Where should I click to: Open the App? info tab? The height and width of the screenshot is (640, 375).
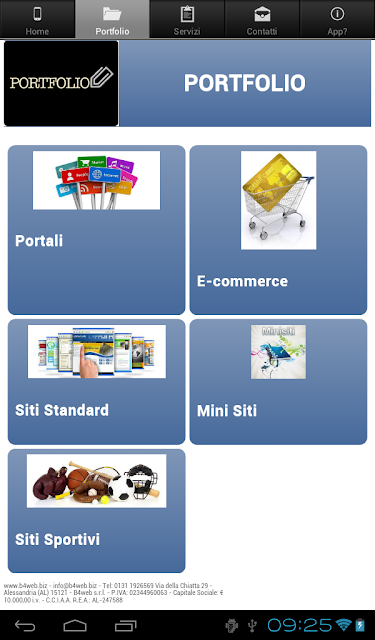coord(337,19)
